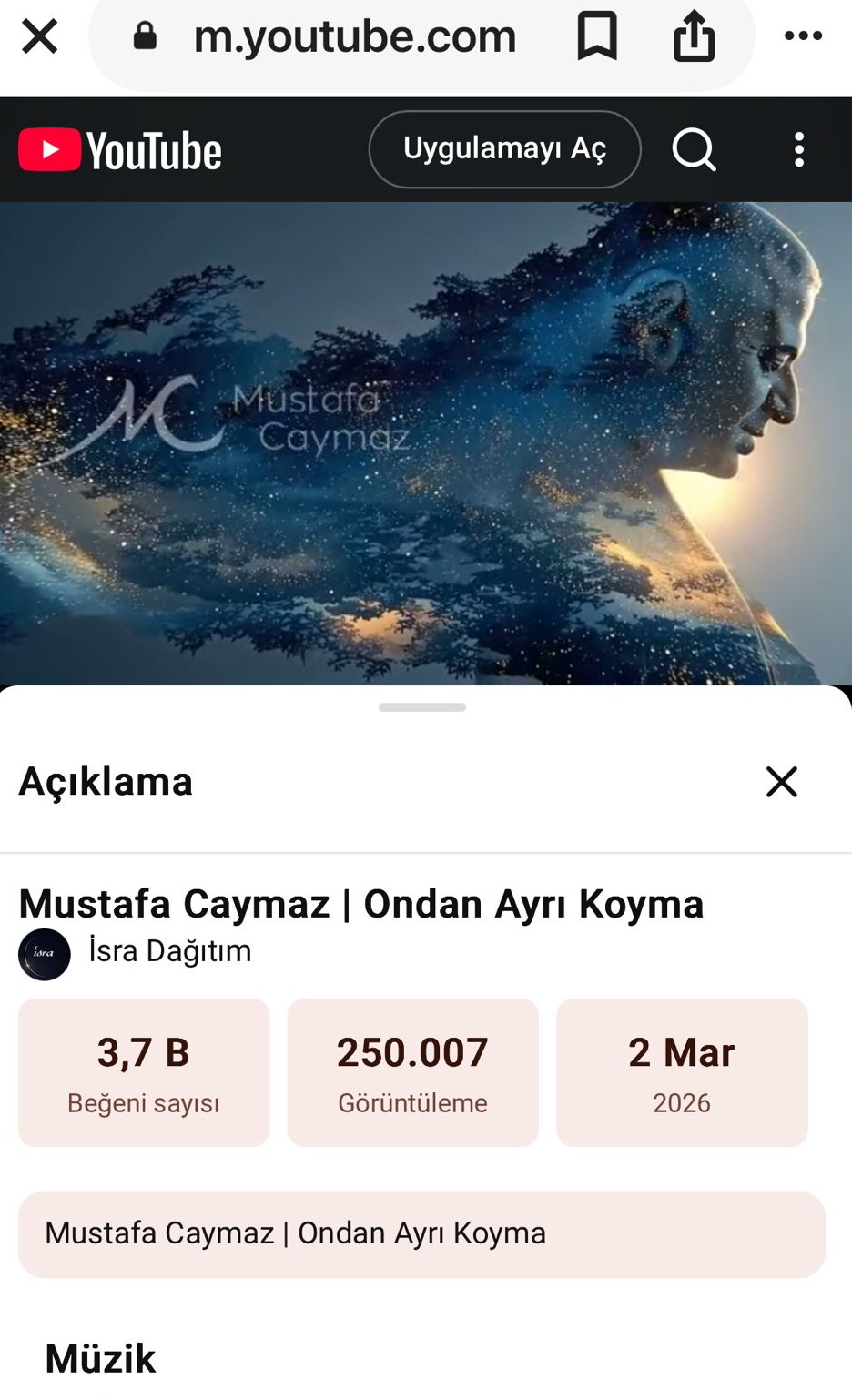Tap the m.youtube.com address bar

(355, 37)
